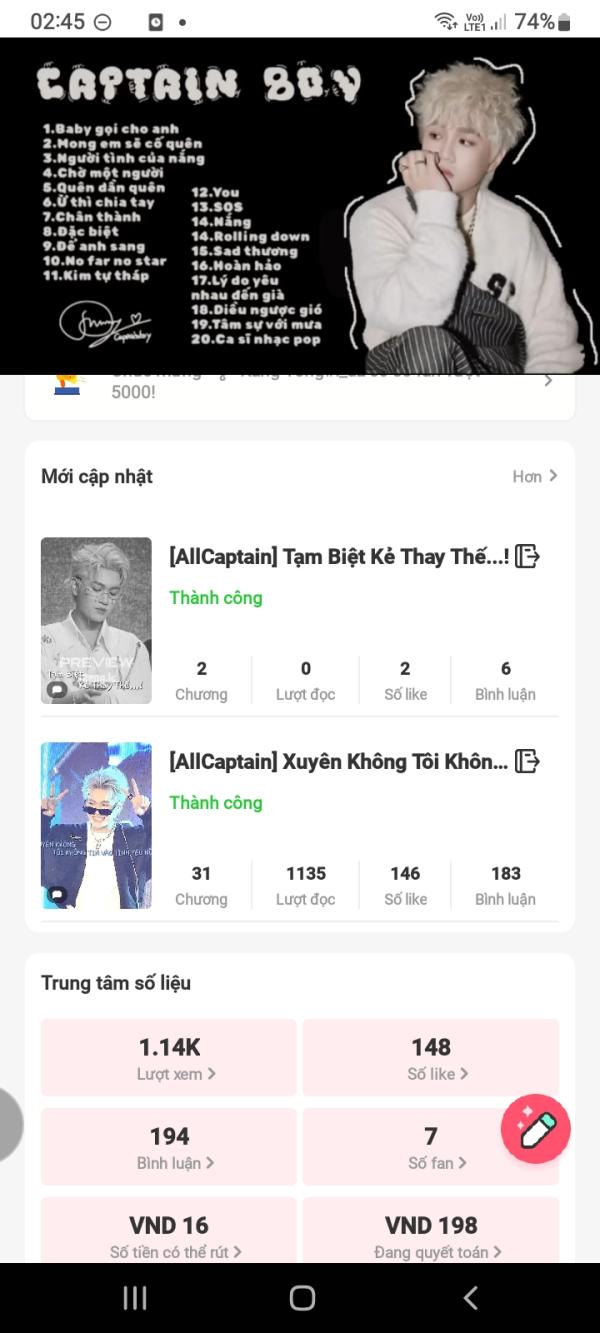Screen dimensions: 600x1333
Task: Expand the announcement banner chevron
Action: click(x=548, y=381)
